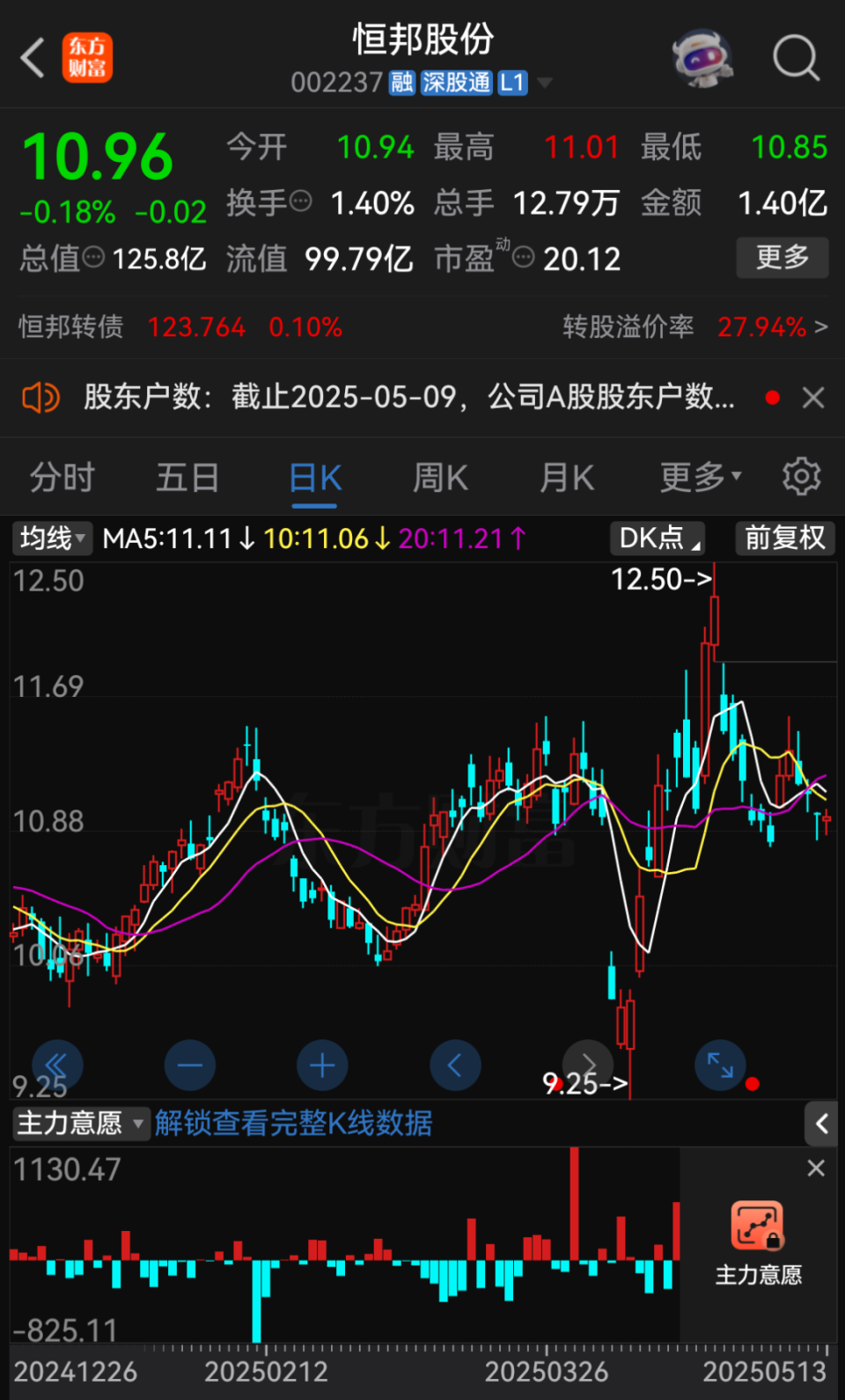Open 恒邦转债 convertible bond row
Viewport: 845px width, 1400px height.
click(x=422, y=327)
